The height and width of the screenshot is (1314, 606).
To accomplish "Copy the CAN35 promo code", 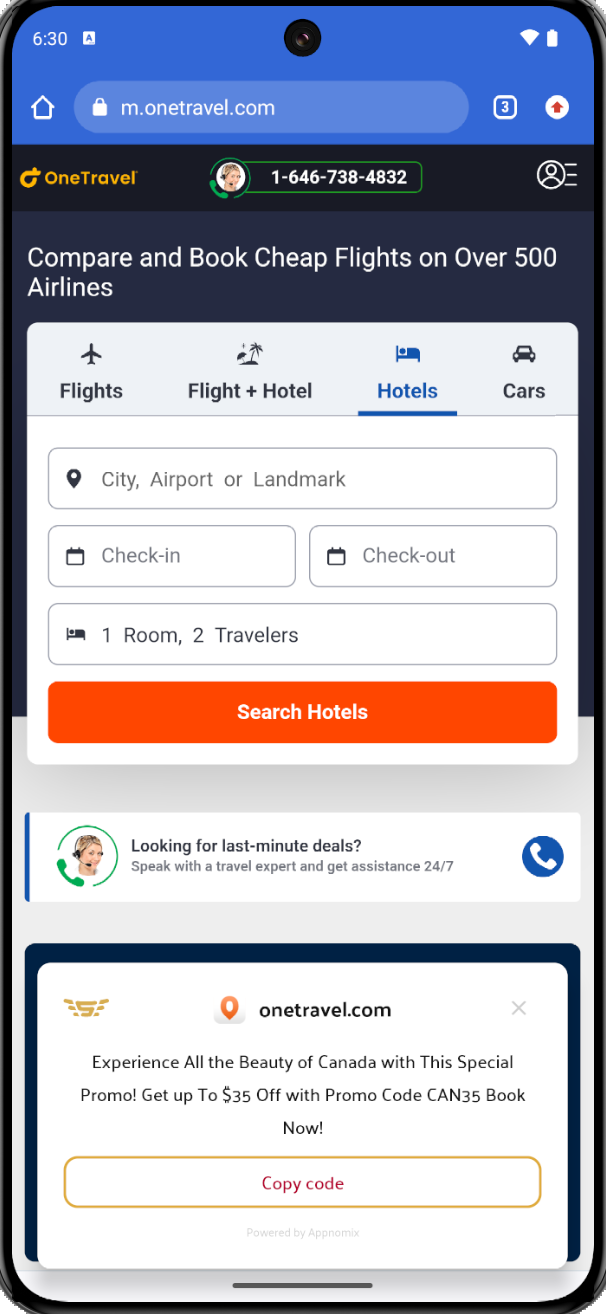I will pos(302,1183).
